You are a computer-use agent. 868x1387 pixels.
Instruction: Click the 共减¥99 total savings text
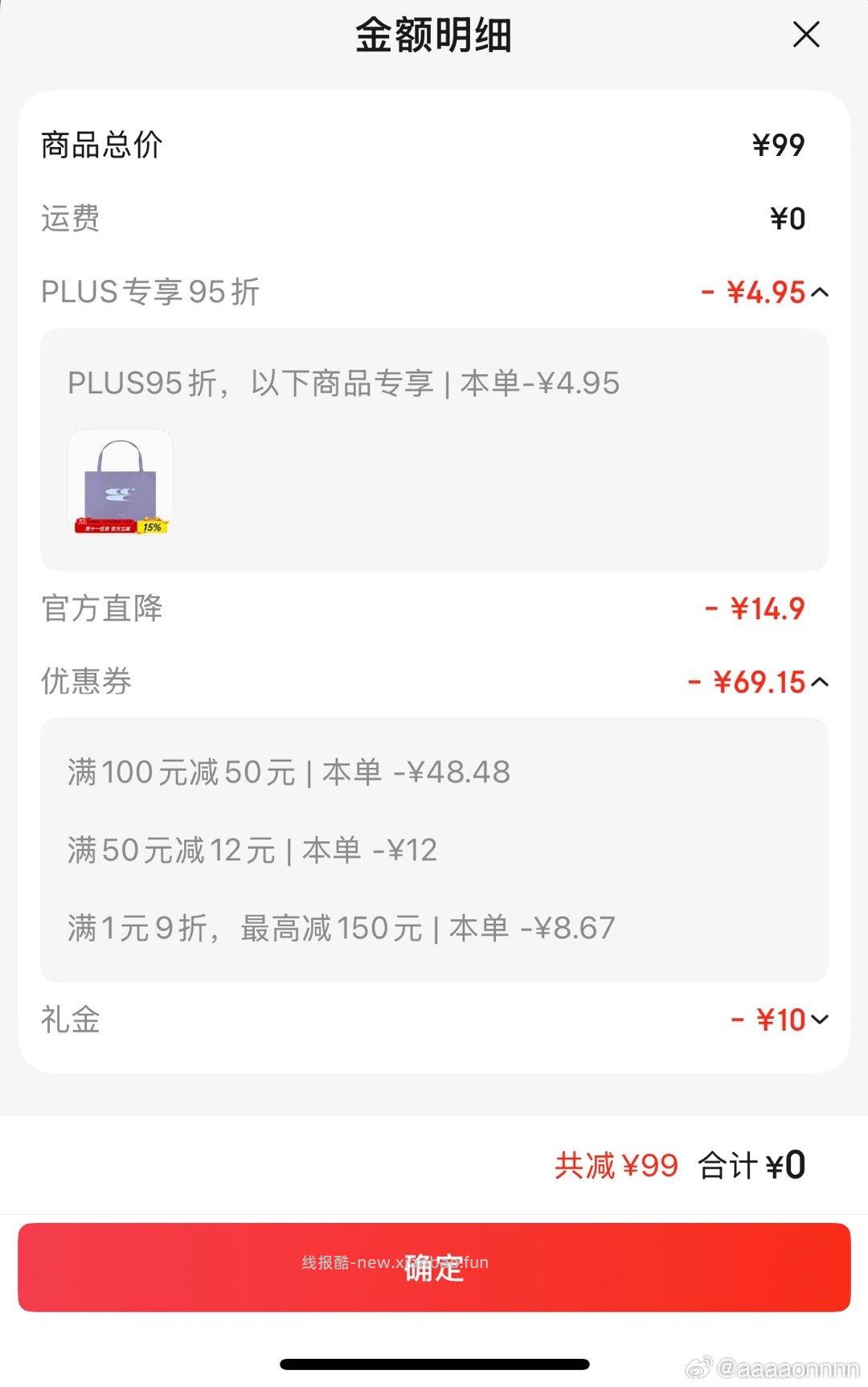pyautogui.click(x=616, y=1163)
